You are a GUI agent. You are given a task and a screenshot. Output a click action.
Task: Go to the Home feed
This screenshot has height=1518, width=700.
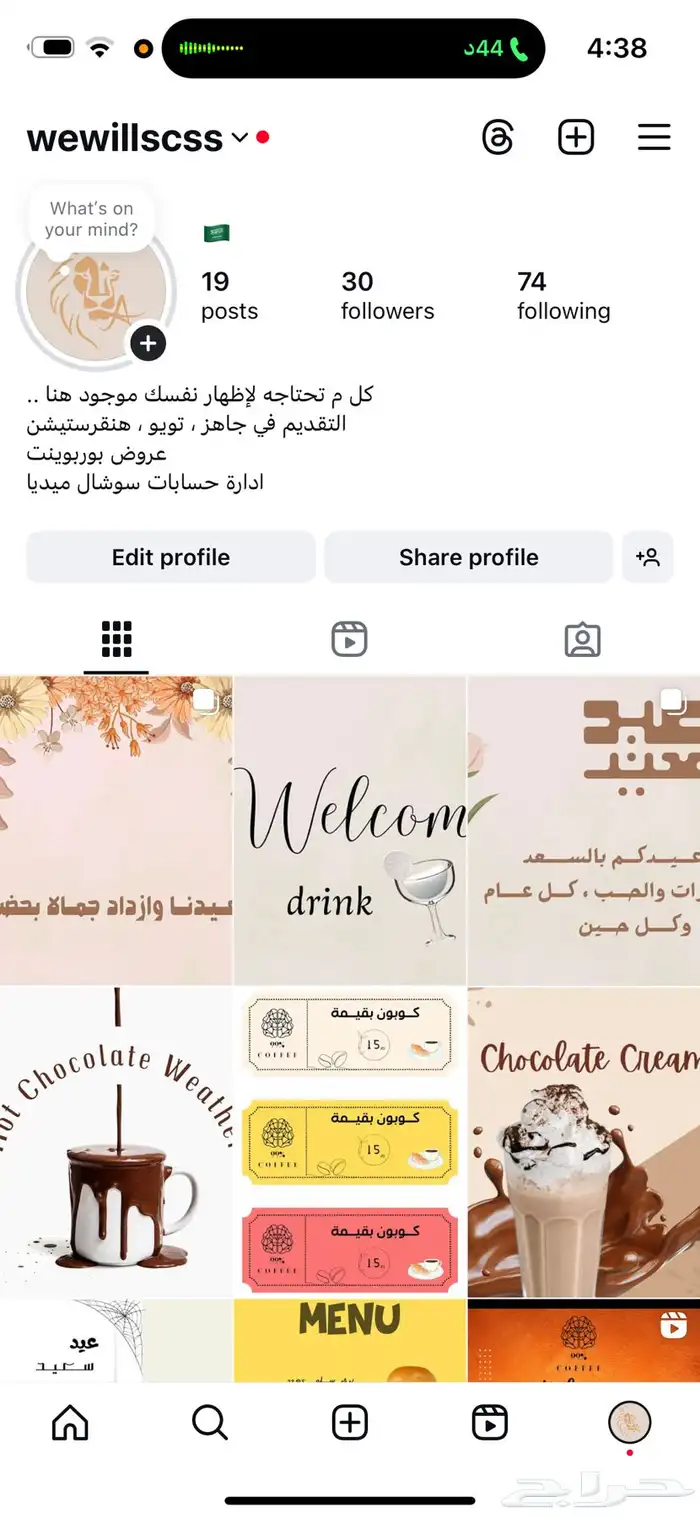click(x=70, y=1421)
